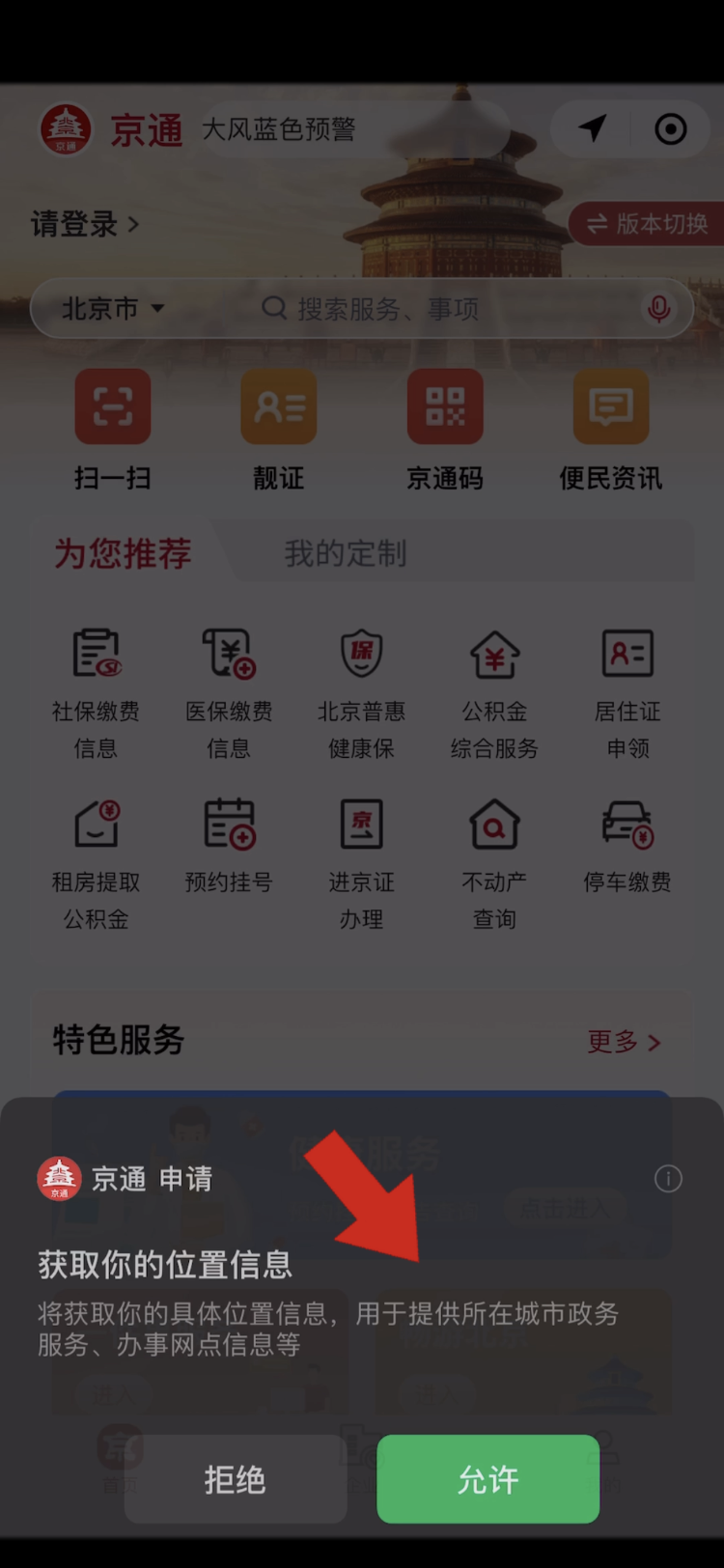Switch to the 我的定制 tab
This screenshot has height=1568, width=724.
tap(345, 553)
